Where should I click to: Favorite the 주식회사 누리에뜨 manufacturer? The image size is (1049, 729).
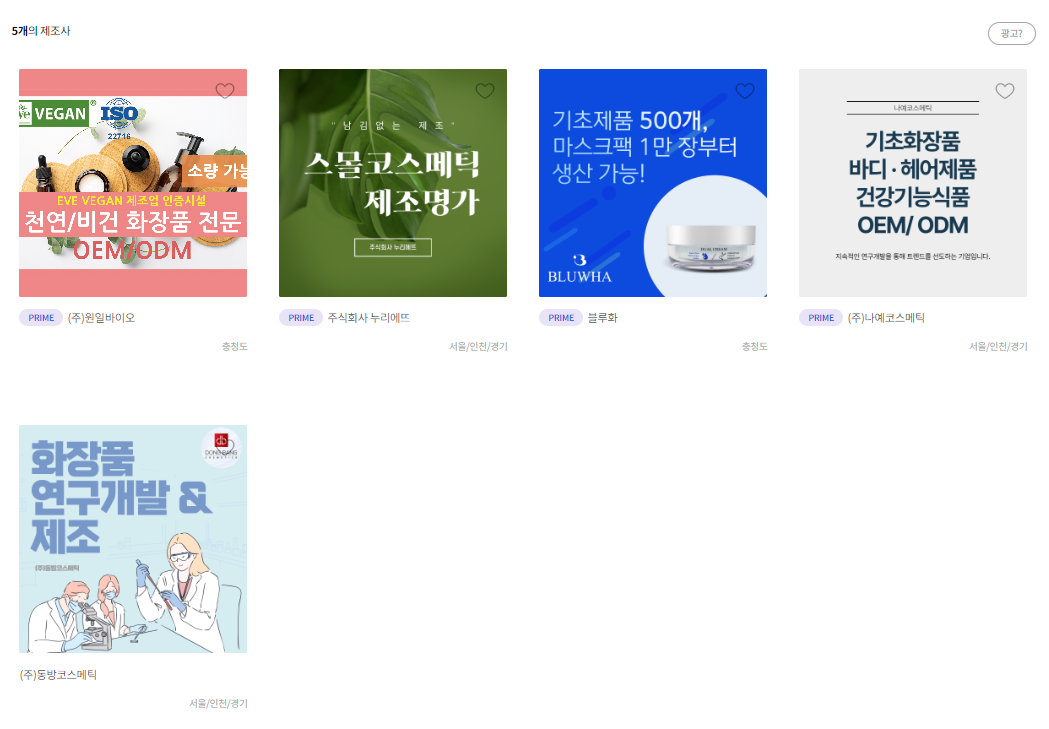point(485,91)
